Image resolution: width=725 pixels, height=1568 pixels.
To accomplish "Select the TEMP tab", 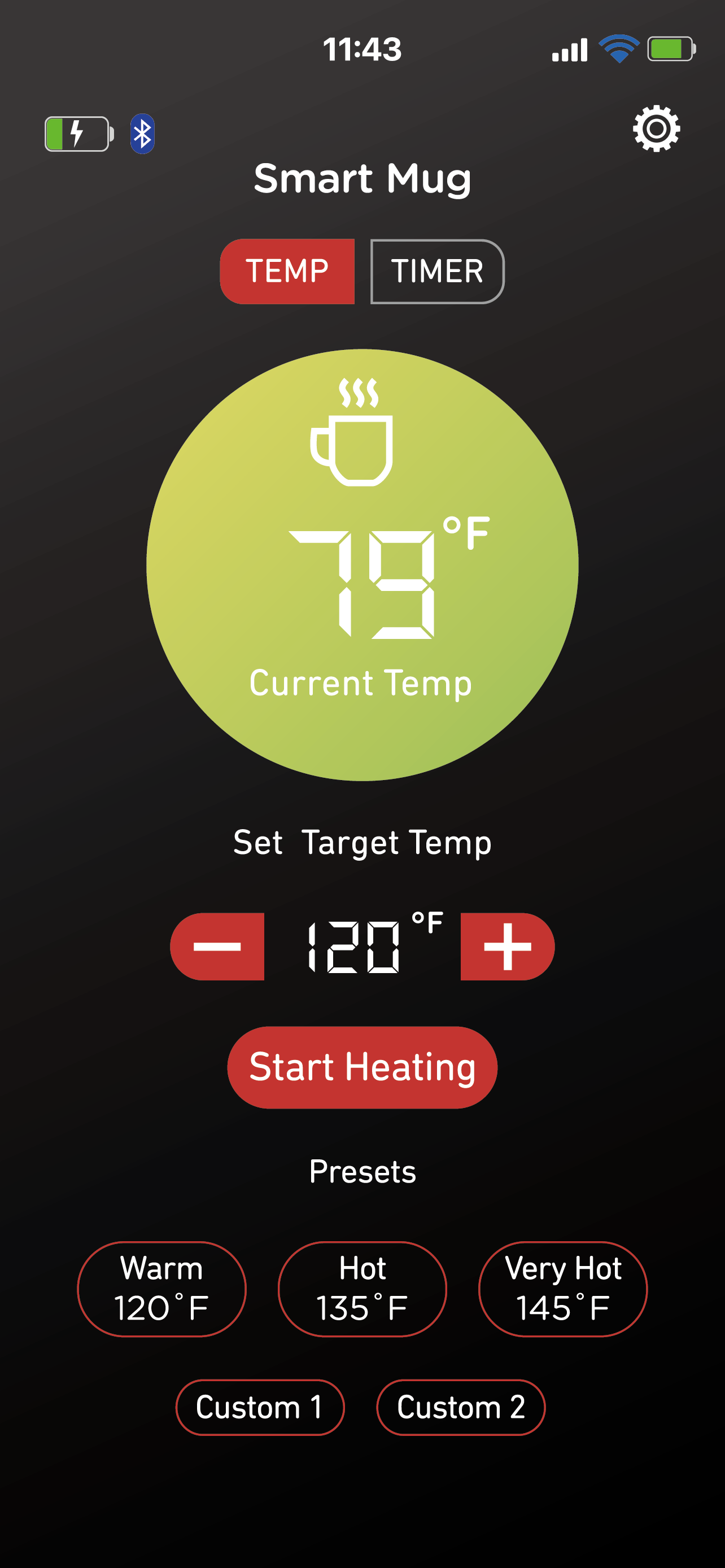I will click(x=287, y=271).
